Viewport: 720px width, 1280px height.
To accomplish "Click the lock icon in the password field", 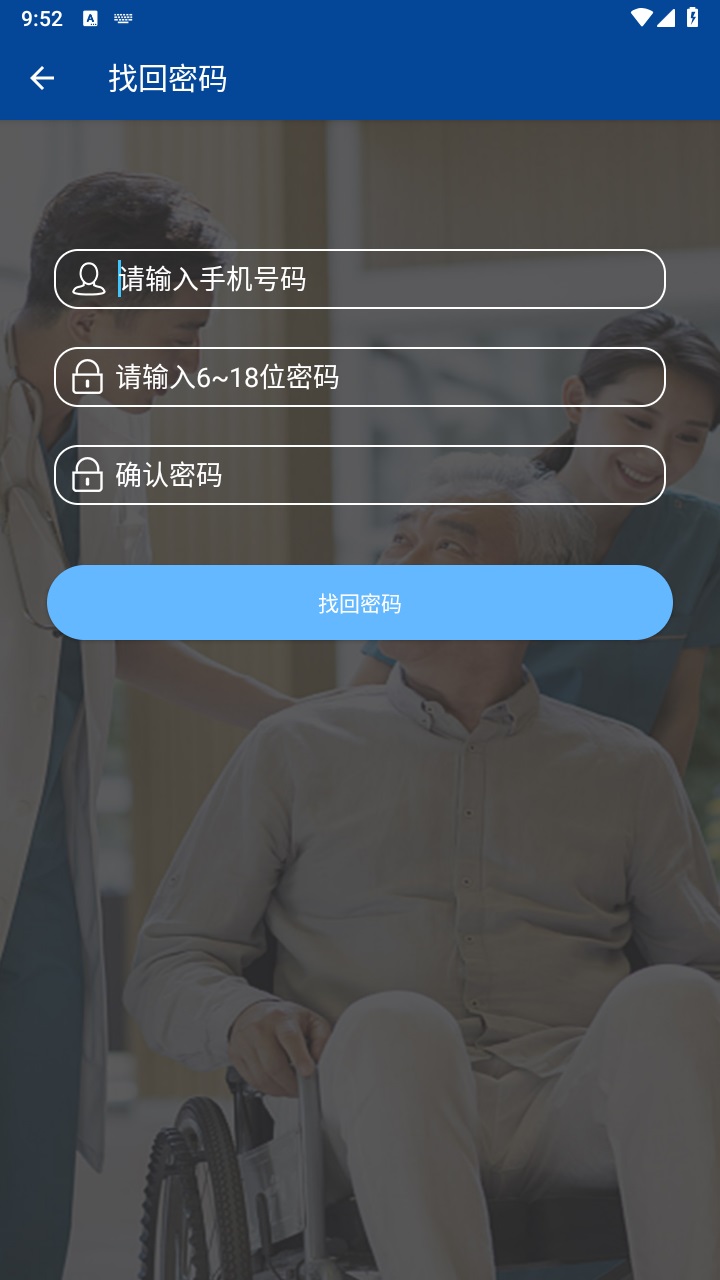I will point(86,377).
